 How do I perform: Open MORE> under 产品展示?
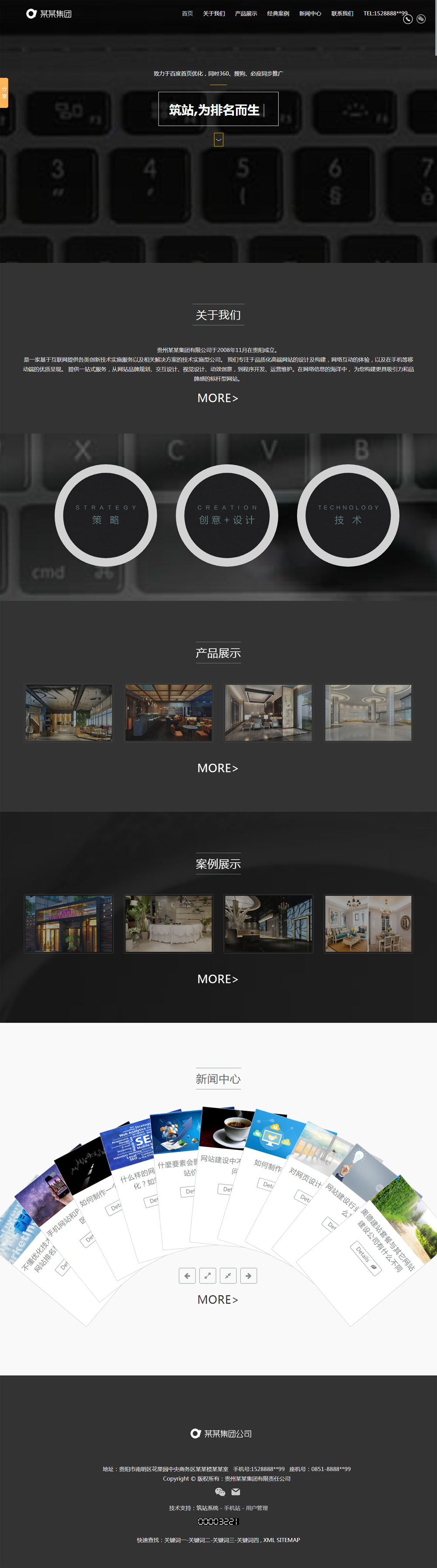(218, 768)
